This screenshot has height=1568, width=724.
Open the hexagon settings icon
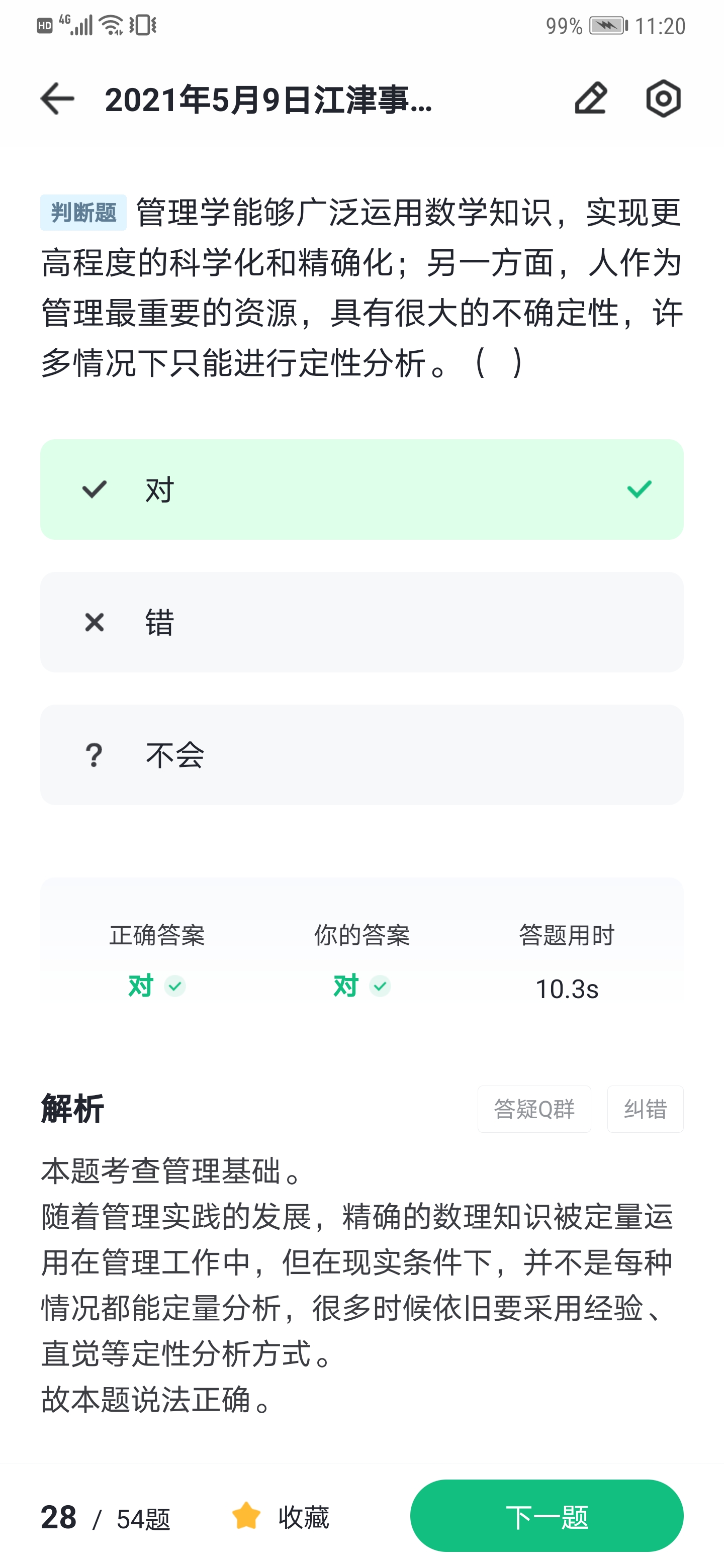(x=663, y=99)
